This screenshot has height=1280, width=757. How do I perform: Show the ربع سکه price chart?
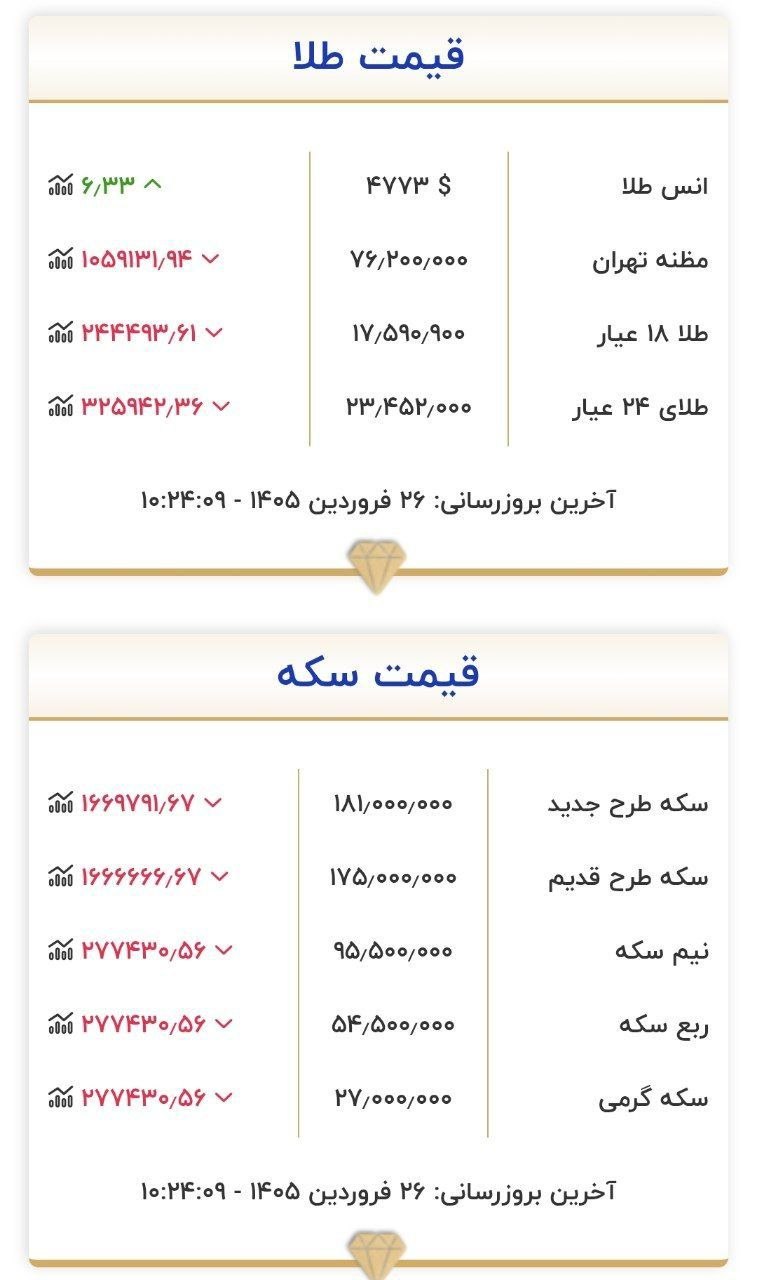(61, 1024)
